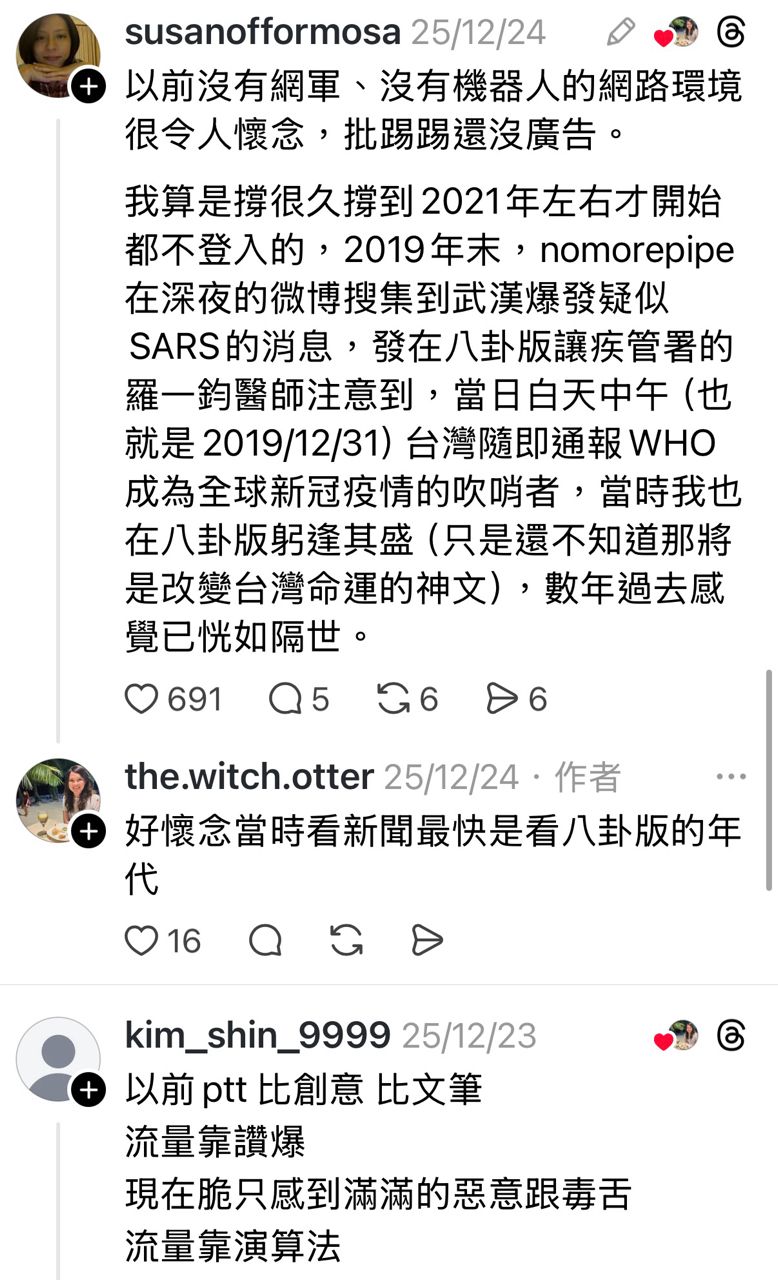Share the.witch.otter's reply via send icon
The image size is (778, 1280).
[x=427, y=940]
